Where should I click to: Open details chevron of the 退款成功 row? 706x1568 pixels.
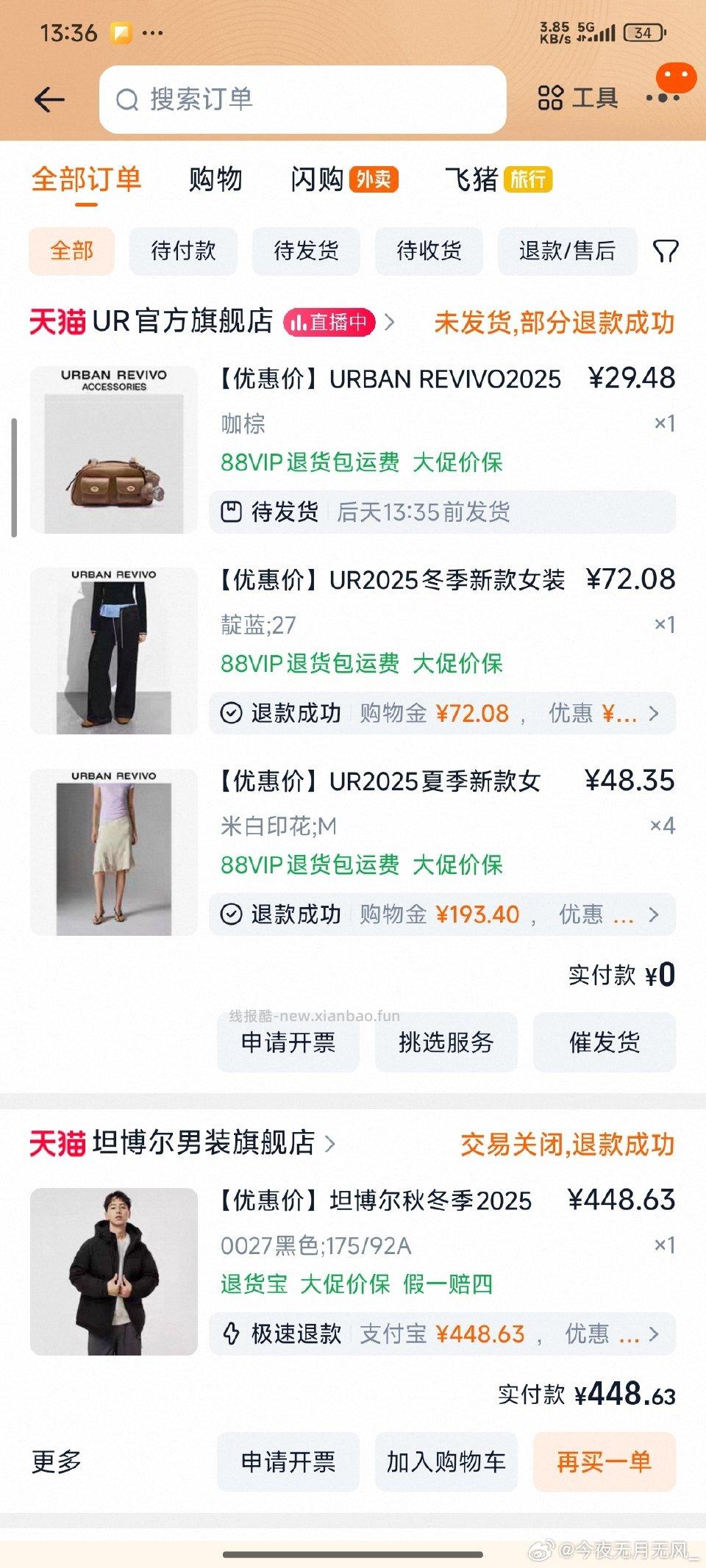tap(652, 712)
